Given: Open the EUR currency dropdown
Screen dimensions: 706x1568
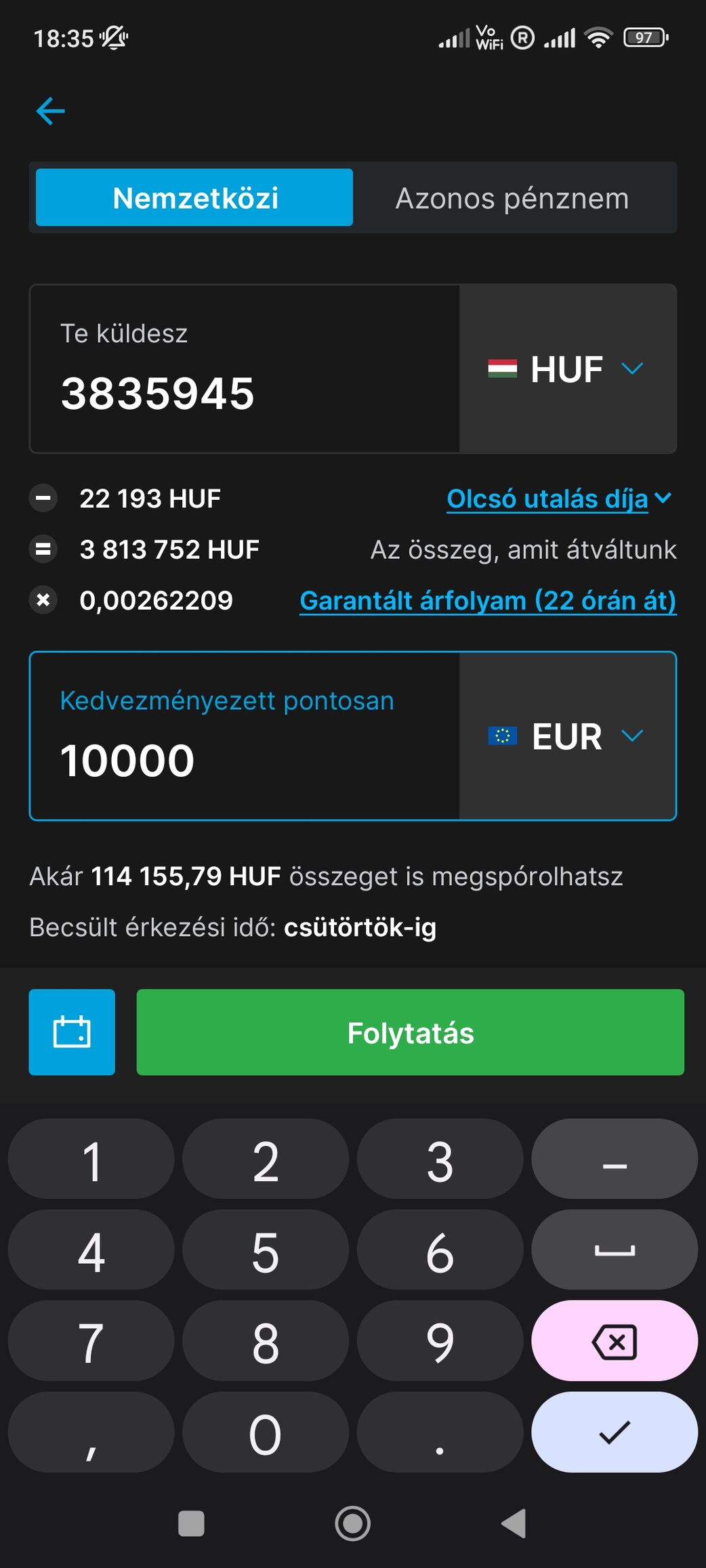Looking at the screenshot, I should tap(568, 736).
